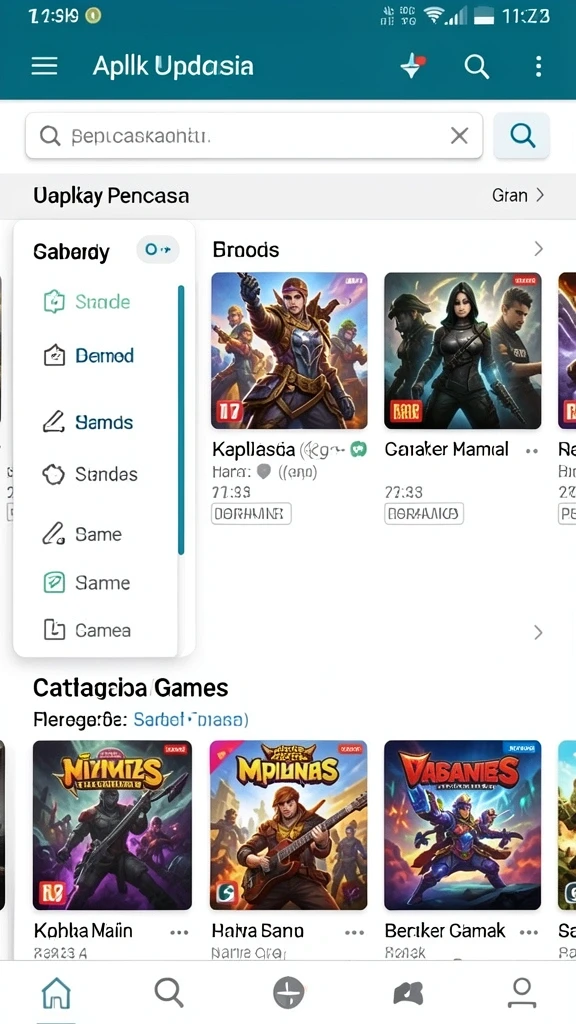Clear the search field with X

(460, 135)
